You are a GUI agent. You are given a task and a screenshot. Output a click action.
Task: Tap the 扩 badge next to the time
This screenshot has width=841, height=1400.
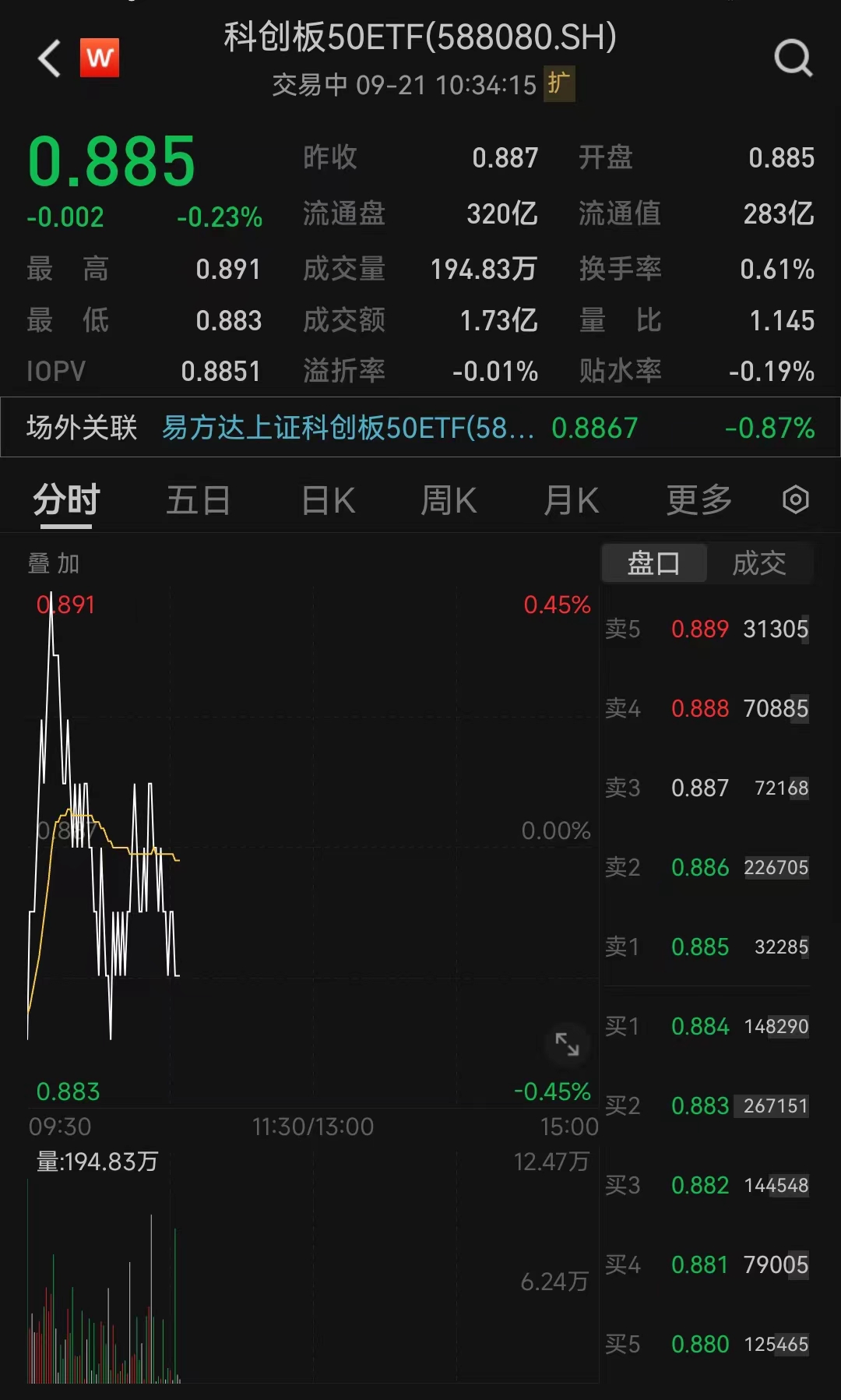point(559,83)
